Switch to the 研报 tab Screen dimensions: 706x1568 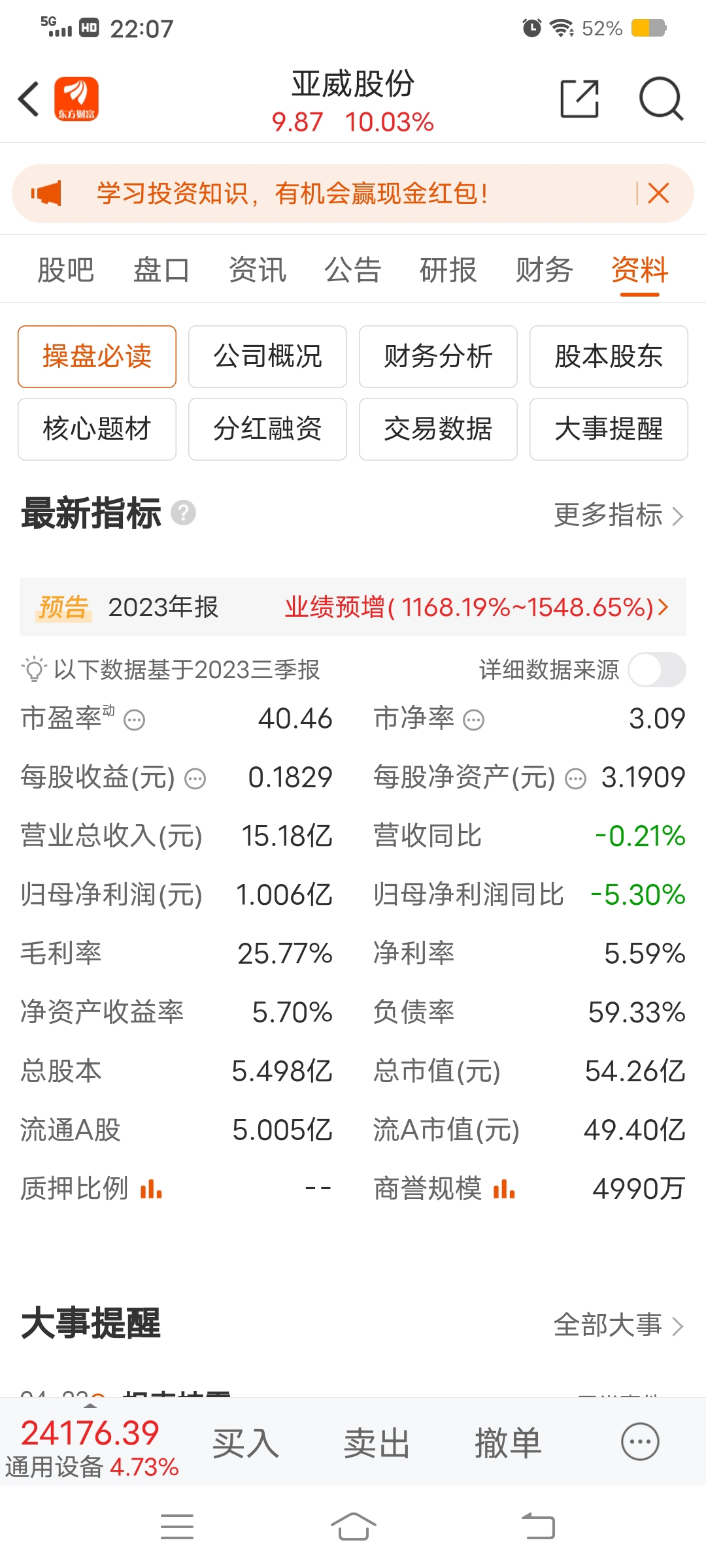448,270
